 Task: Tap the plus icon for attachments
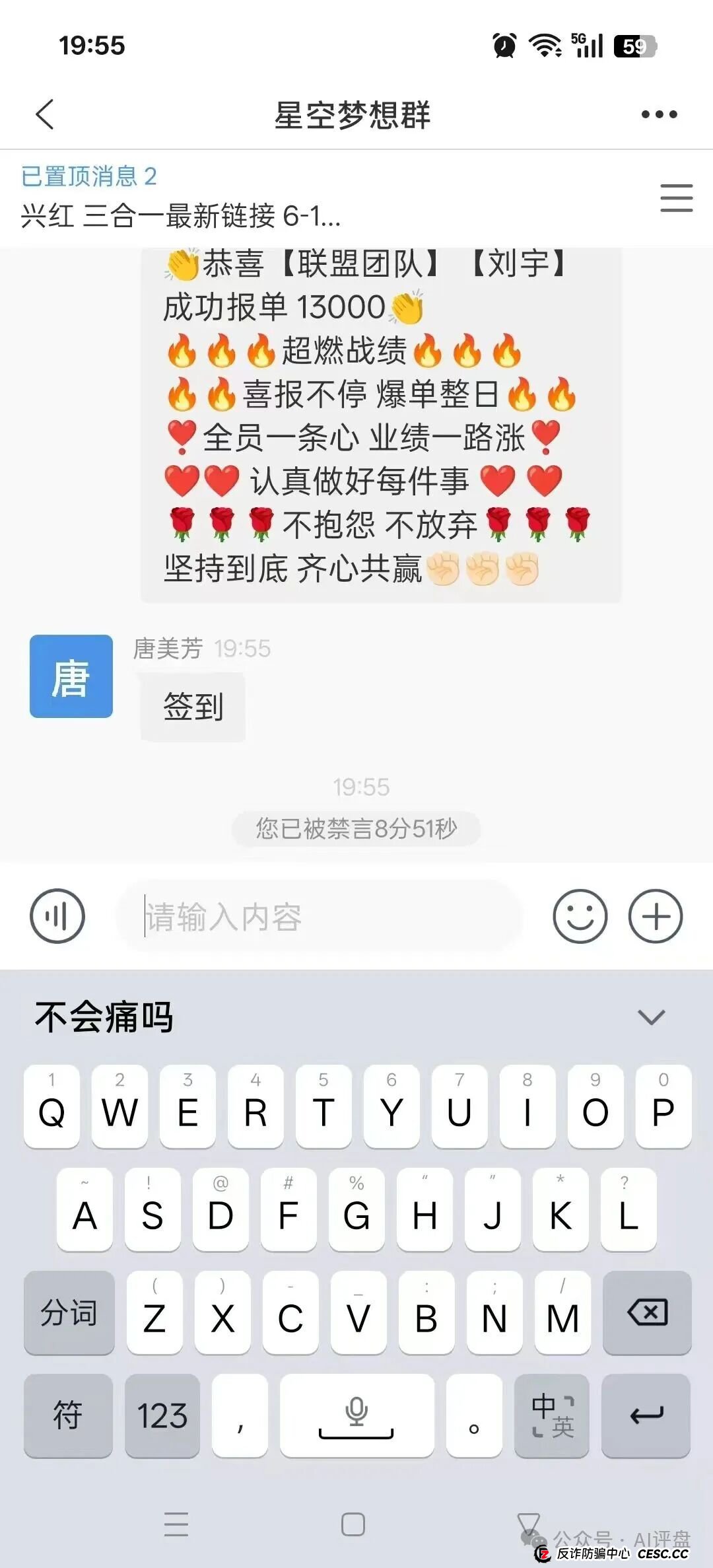[654, 916]
